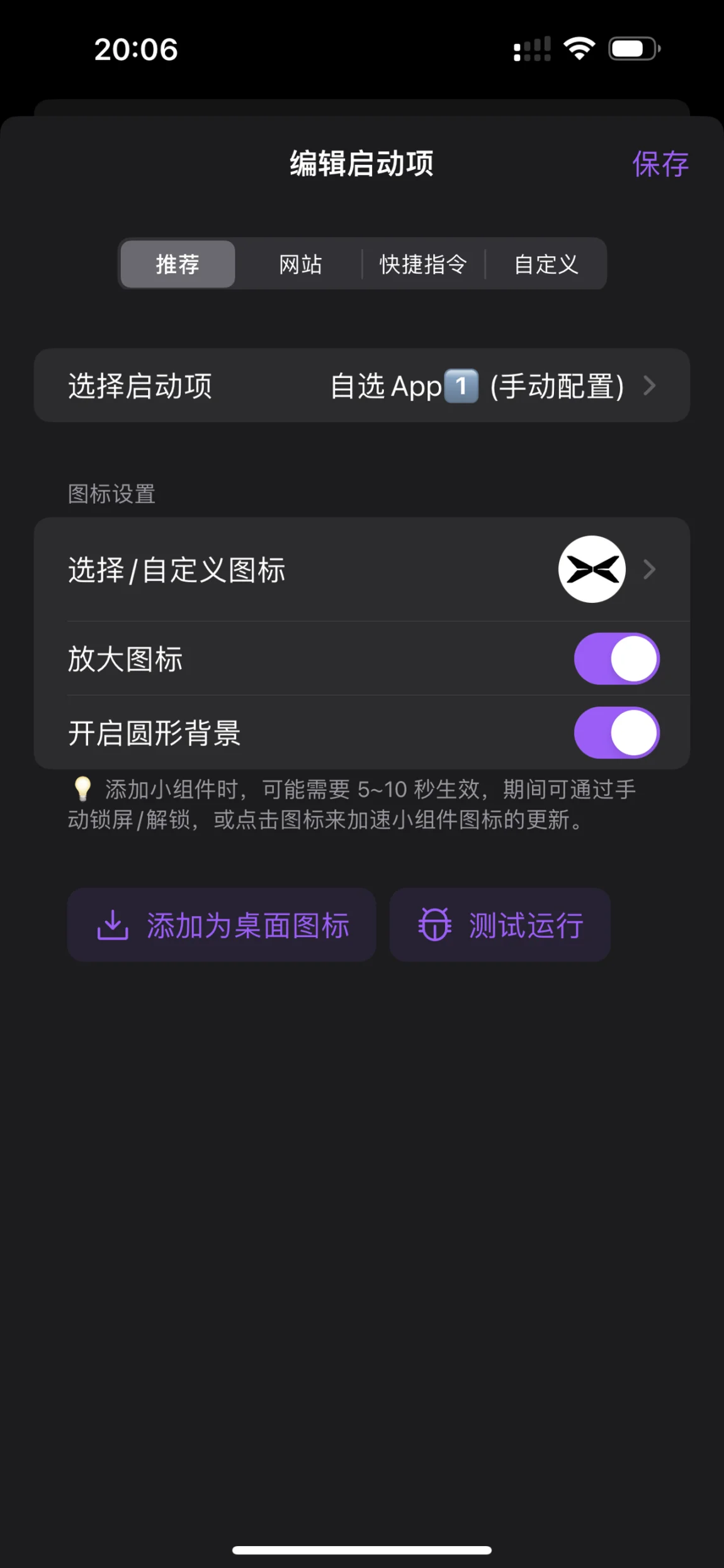Open 选择/自定义图标 settings
Image resolution: width=724 pixels, height=1568 pixels.
point(362,569)
